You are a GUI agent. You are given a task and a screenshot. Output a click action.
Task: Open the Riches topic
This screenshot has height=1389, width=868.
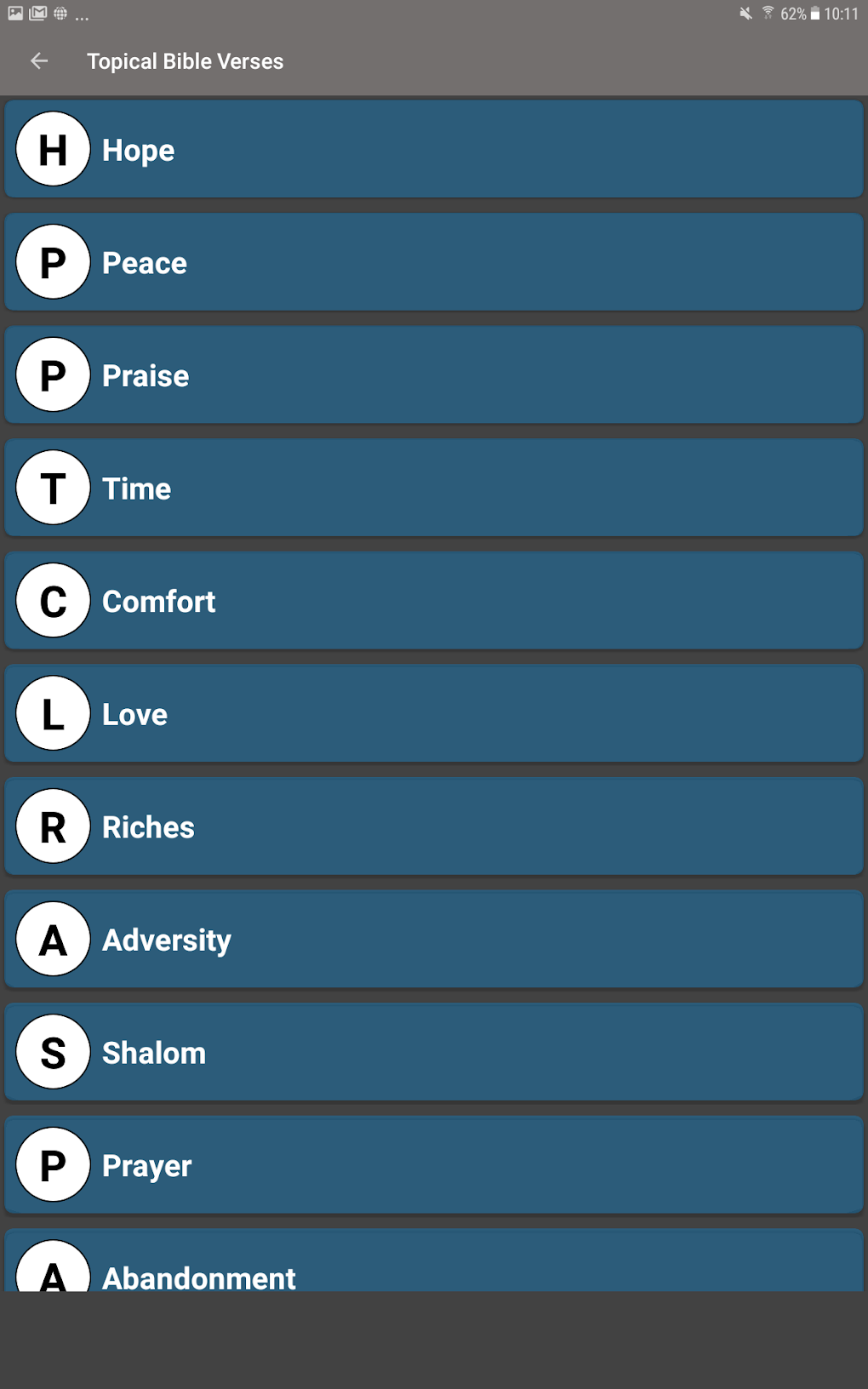click(x=434, y=826)
